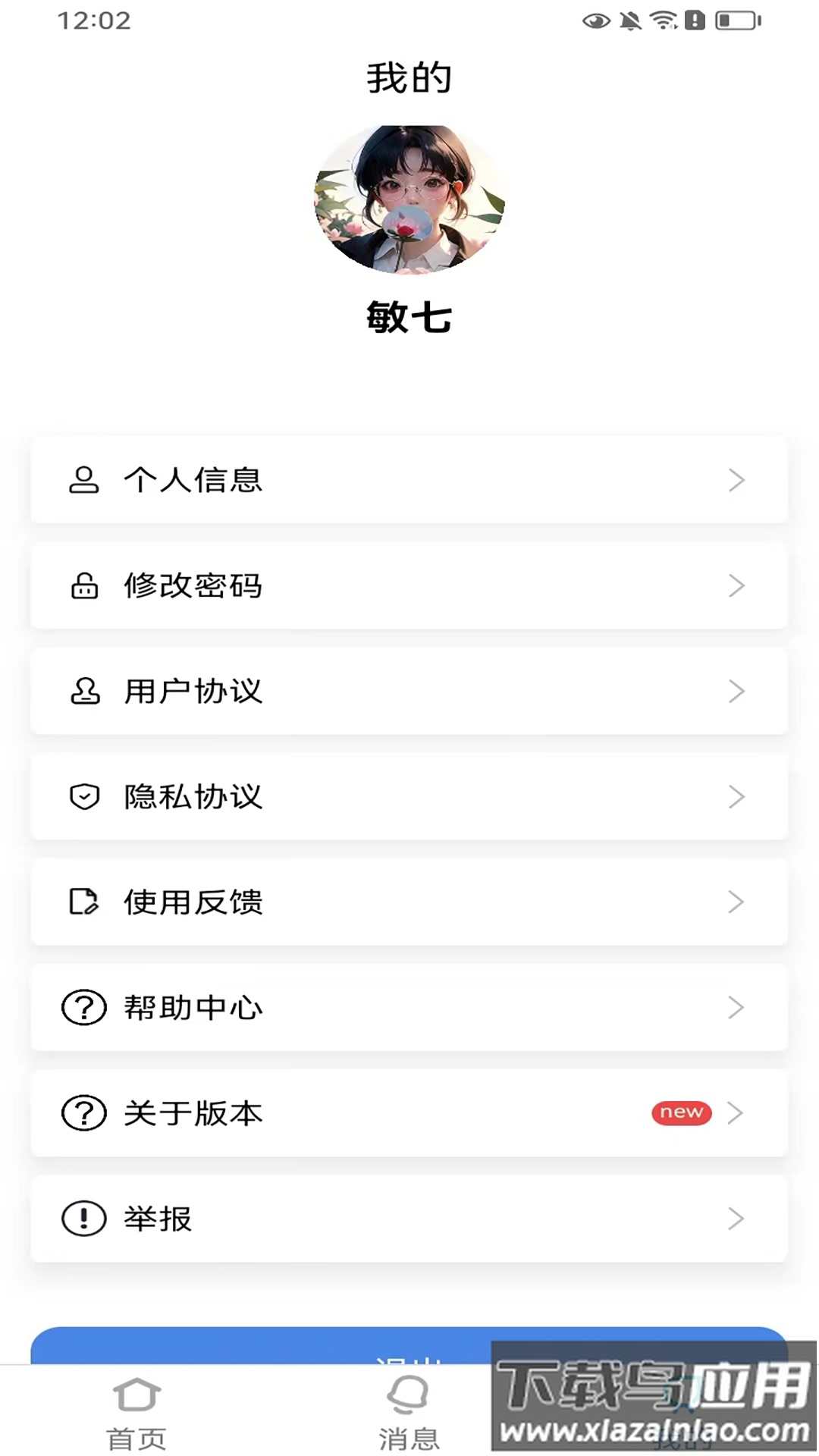Tap the exclamation icon beside 举报

(x=83, y=1219)
